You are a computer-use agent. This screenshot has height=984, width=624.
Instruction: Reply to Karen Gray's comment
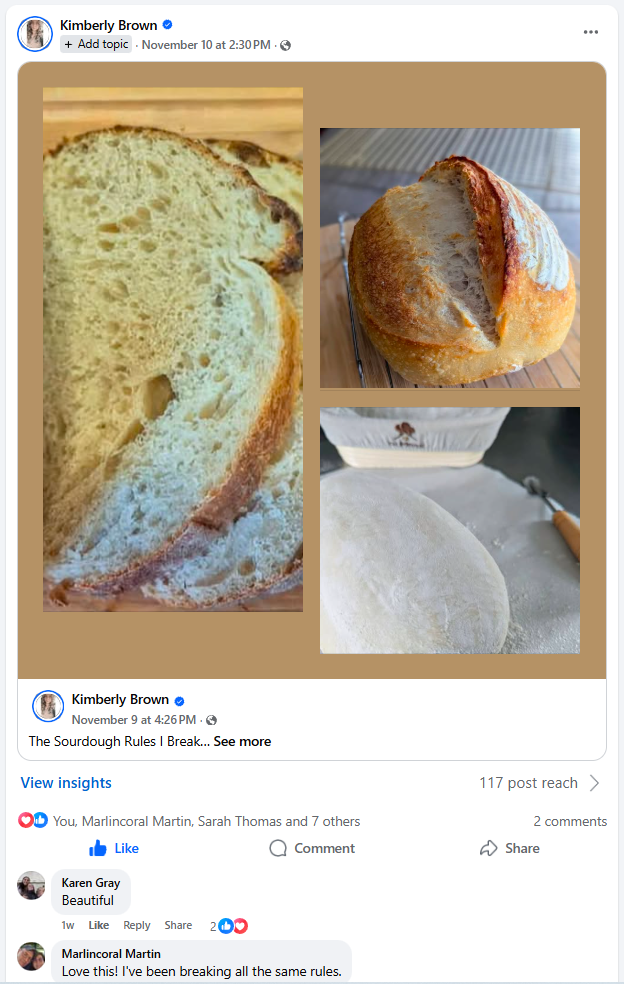coord(137,925)
